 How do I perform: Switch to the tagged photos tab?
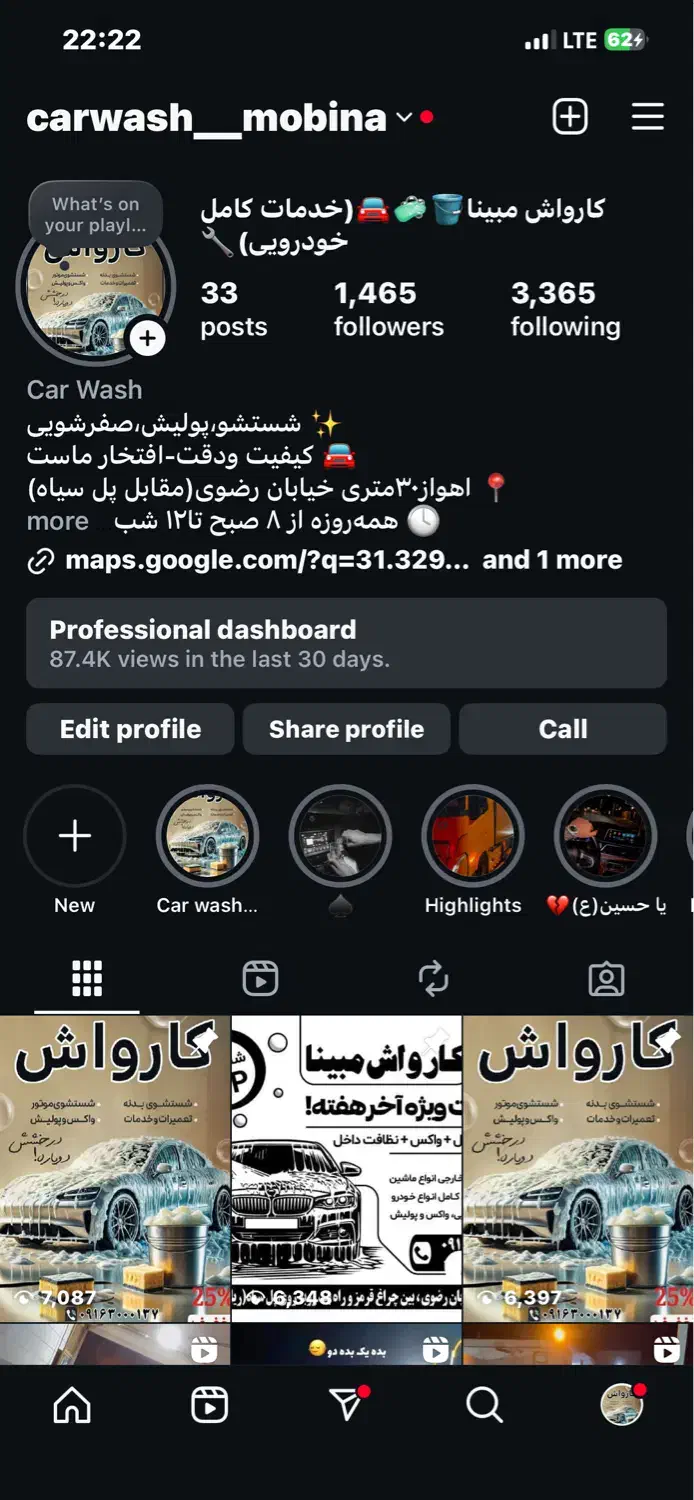[606, 979]
